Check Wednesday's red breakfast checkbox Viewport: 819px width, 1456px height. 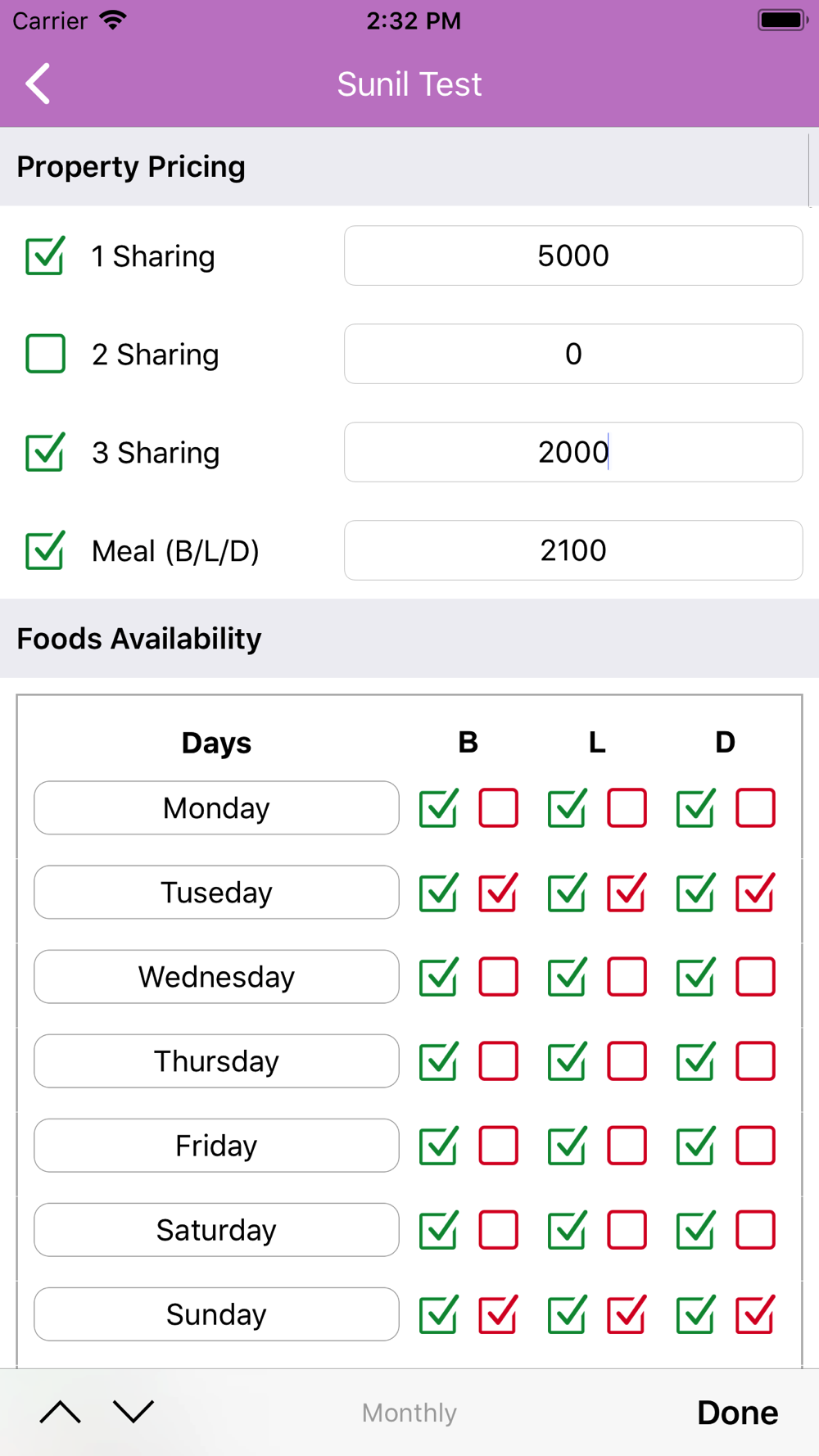(498, 976)
